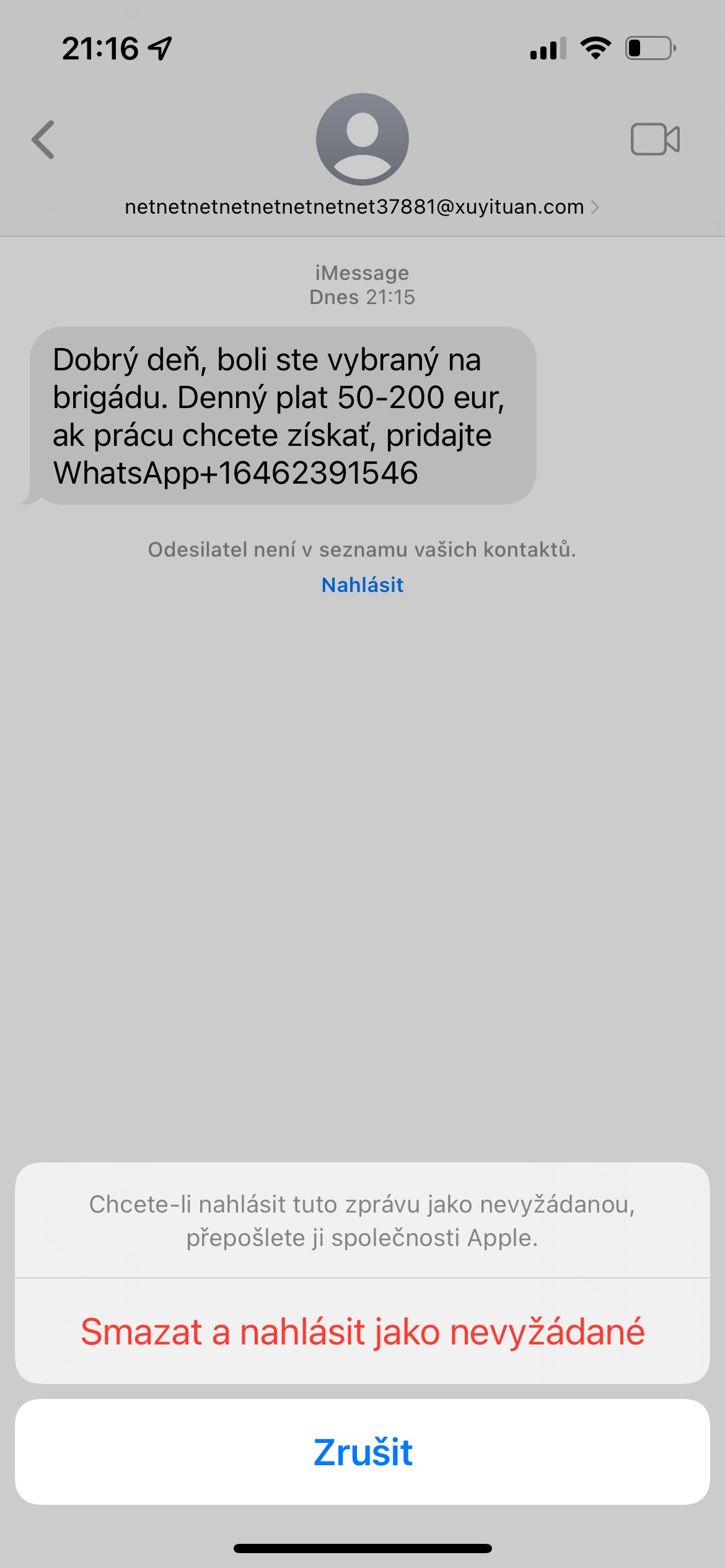Viewport: 725px width, 1568px height.
Task: Tap "Smazat a nahlásit jako nevyžádané"
Action: click(x=362, y=1331)
